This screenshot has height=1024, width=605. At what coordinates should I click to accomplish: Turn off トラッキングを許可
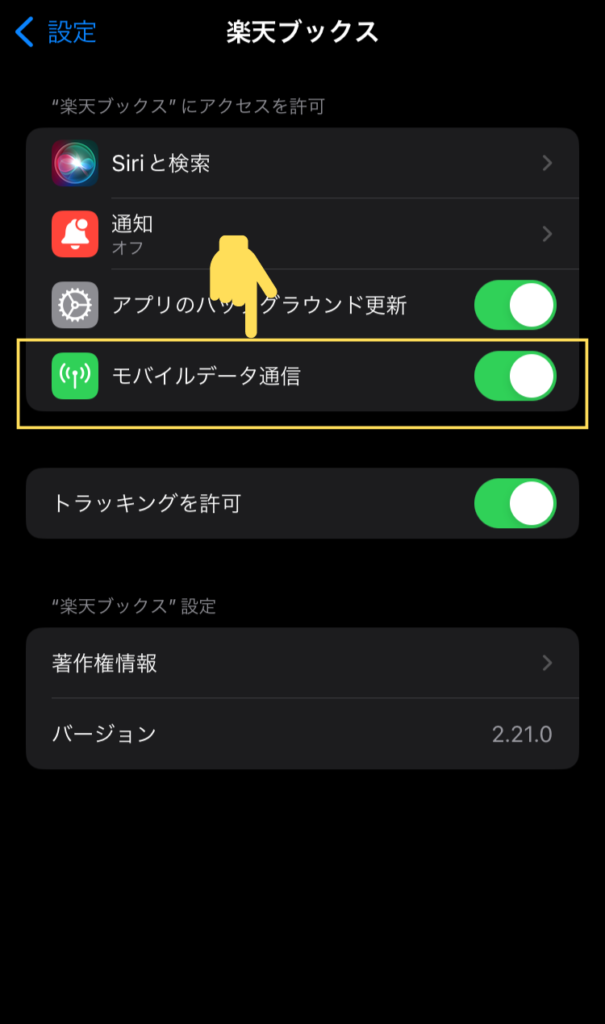click(515, 504)
